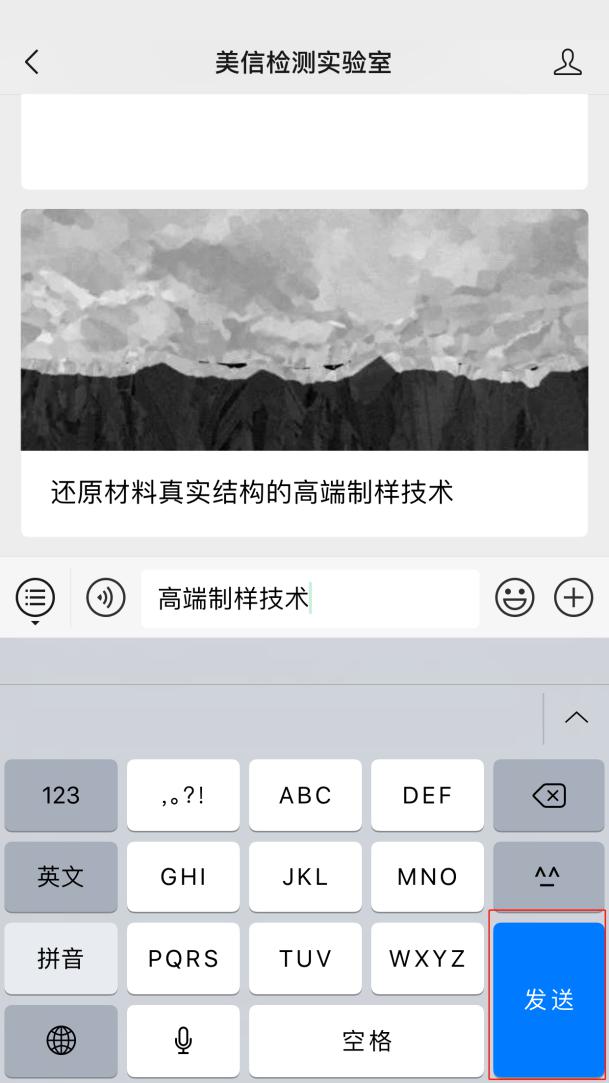Image resolution: width=609 pixels, height=1083 pixels.
Task: Open the article card 还原材料真实结构的高端制样技术
Action: click(304, 373)
